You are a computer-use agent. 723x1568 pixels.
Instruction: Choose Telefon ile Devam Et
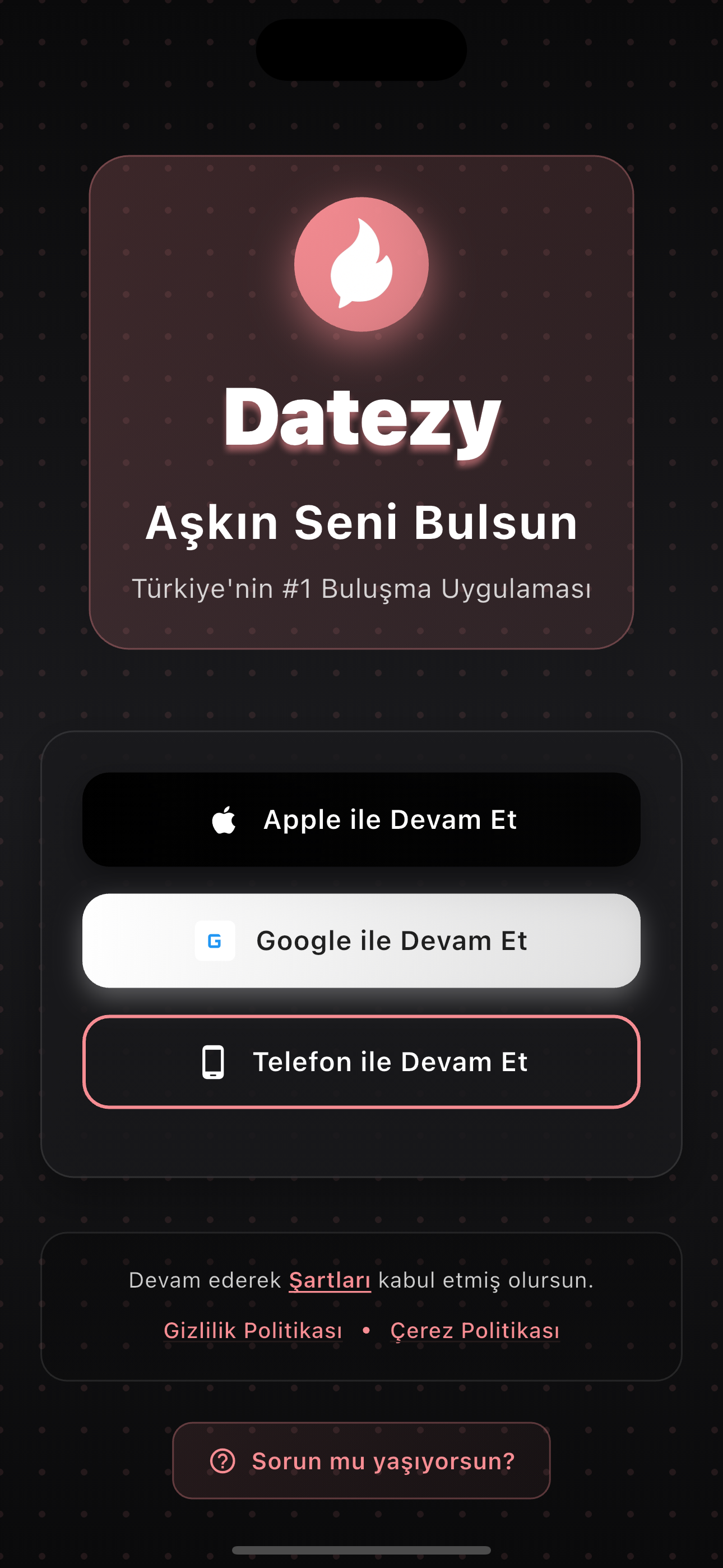361,1062
